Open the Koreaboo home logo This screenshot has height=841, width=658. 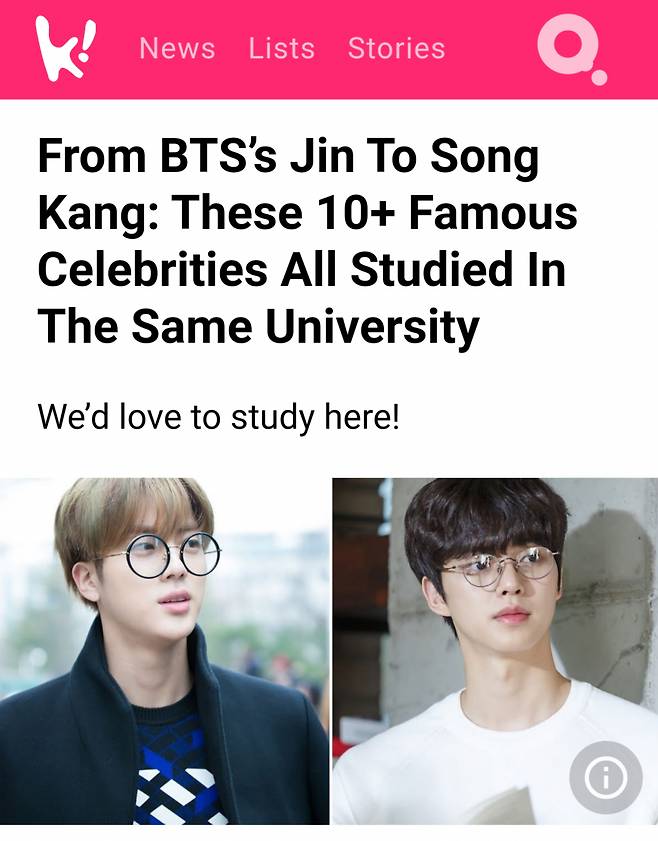pos(66,48)
